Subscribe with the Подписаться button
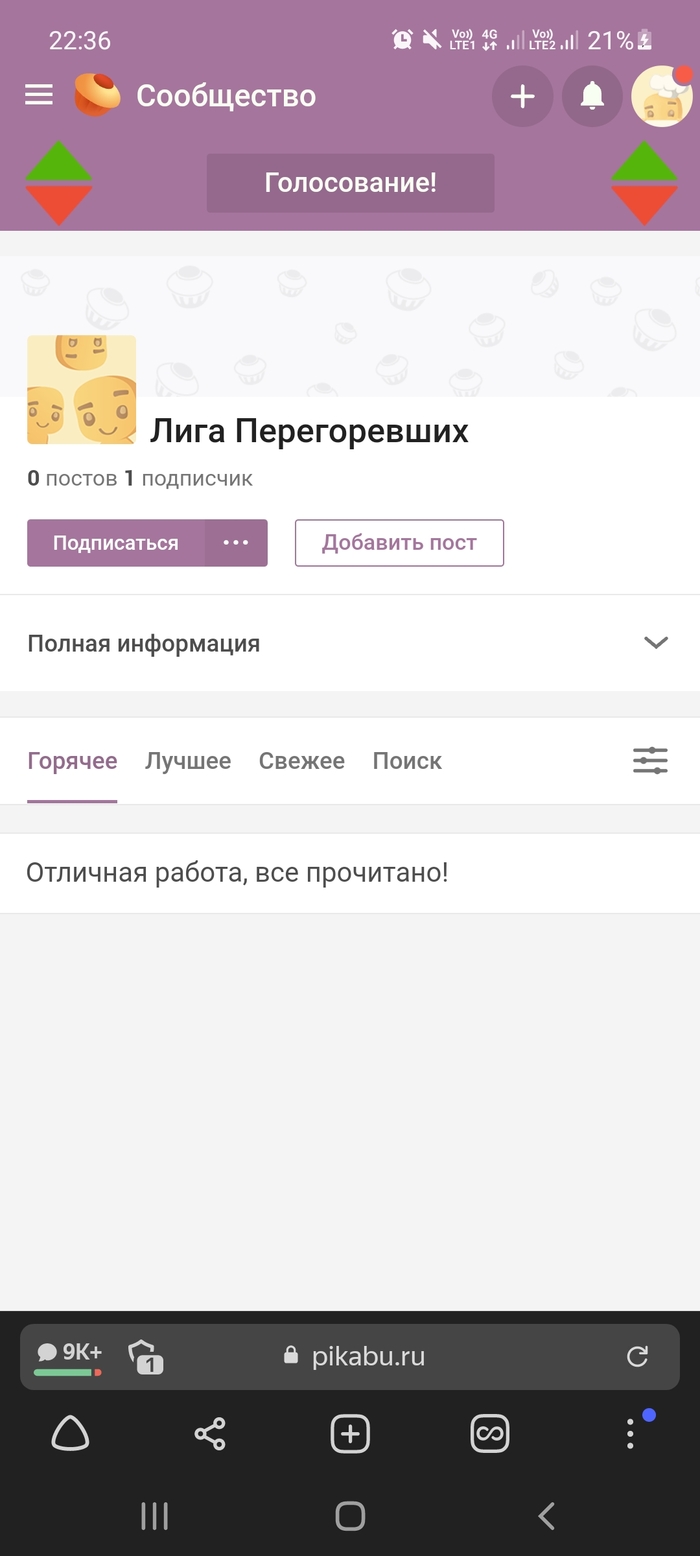This screenshot has width=700, height=1556. [116, 543]
